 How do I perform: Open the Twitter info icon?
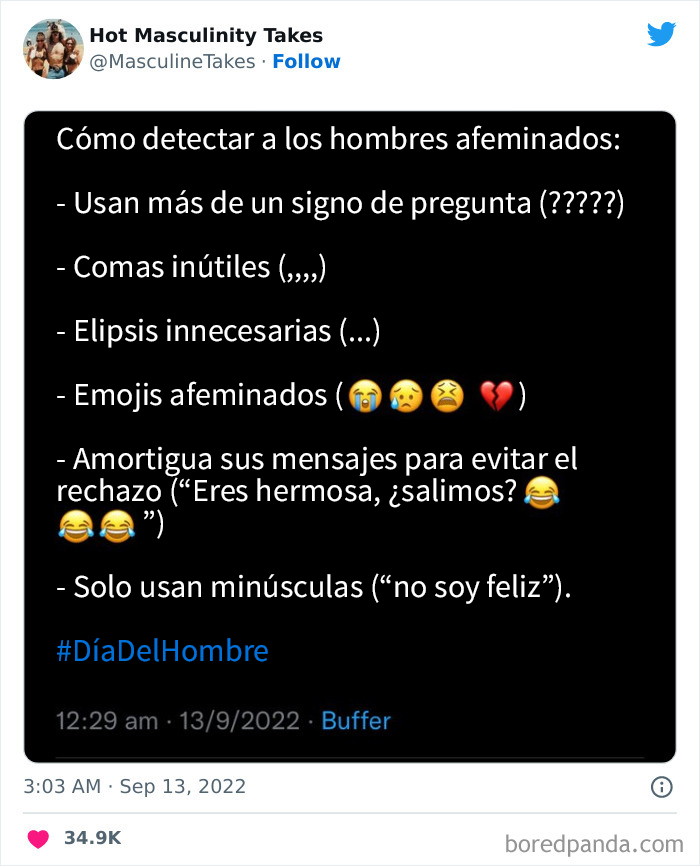click(x=661, y=788)
